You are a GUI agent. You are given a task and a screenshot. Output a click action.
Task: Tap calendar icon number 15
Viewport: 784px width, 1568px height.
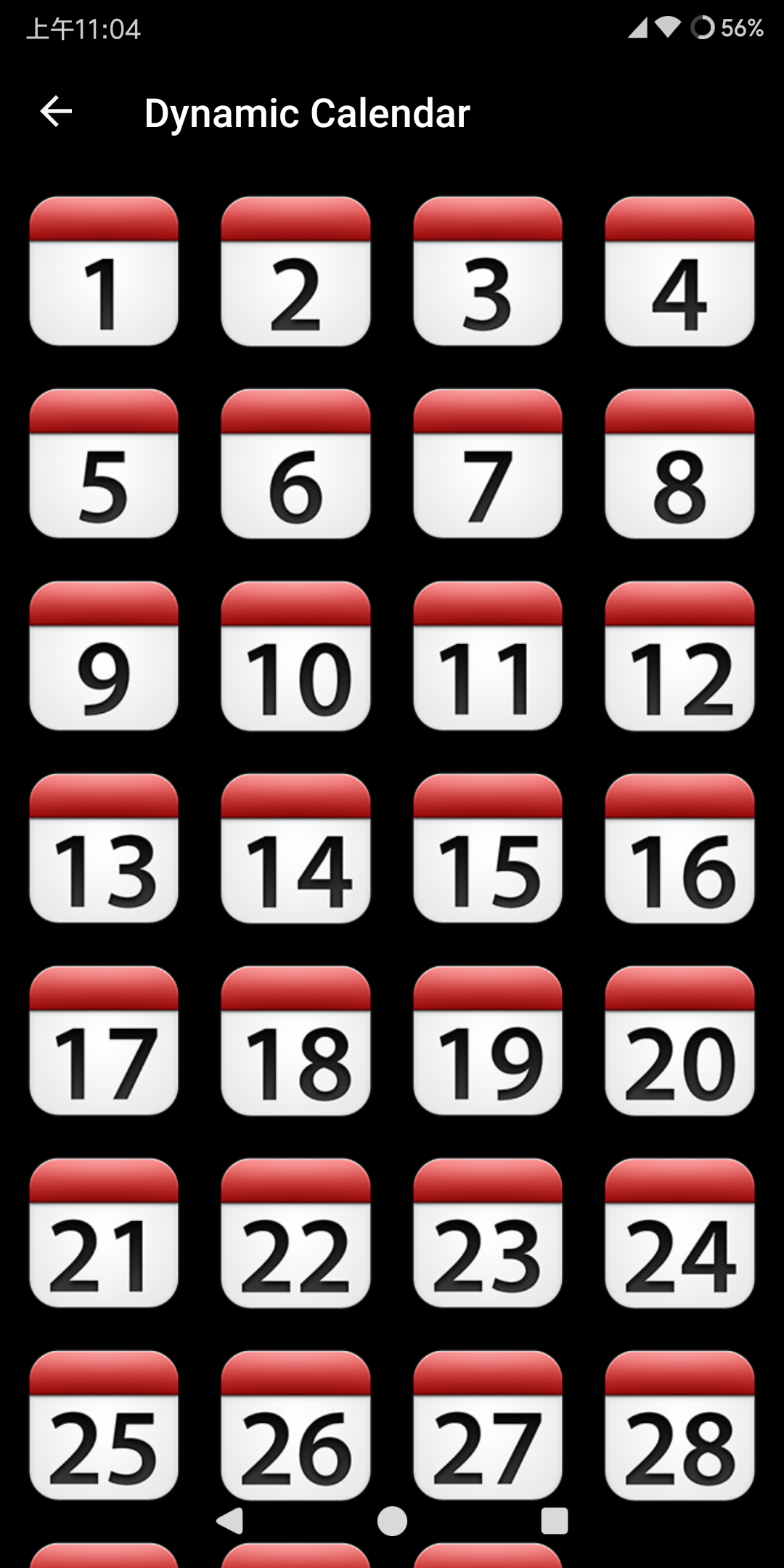(x=487, y=849)
